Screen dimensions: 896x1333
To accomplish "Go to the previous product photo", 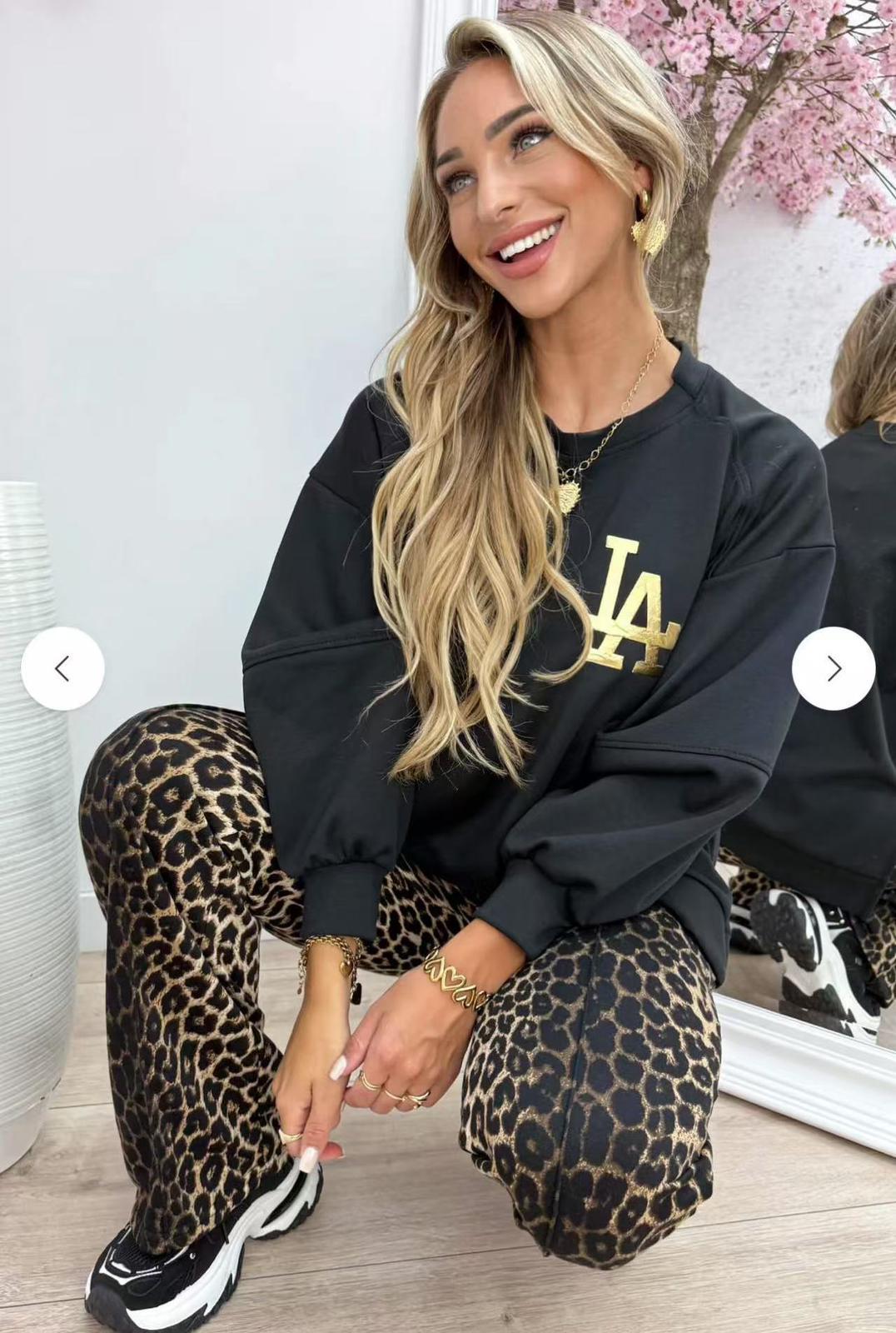I will pyautogui.click(x=62, y=668).
